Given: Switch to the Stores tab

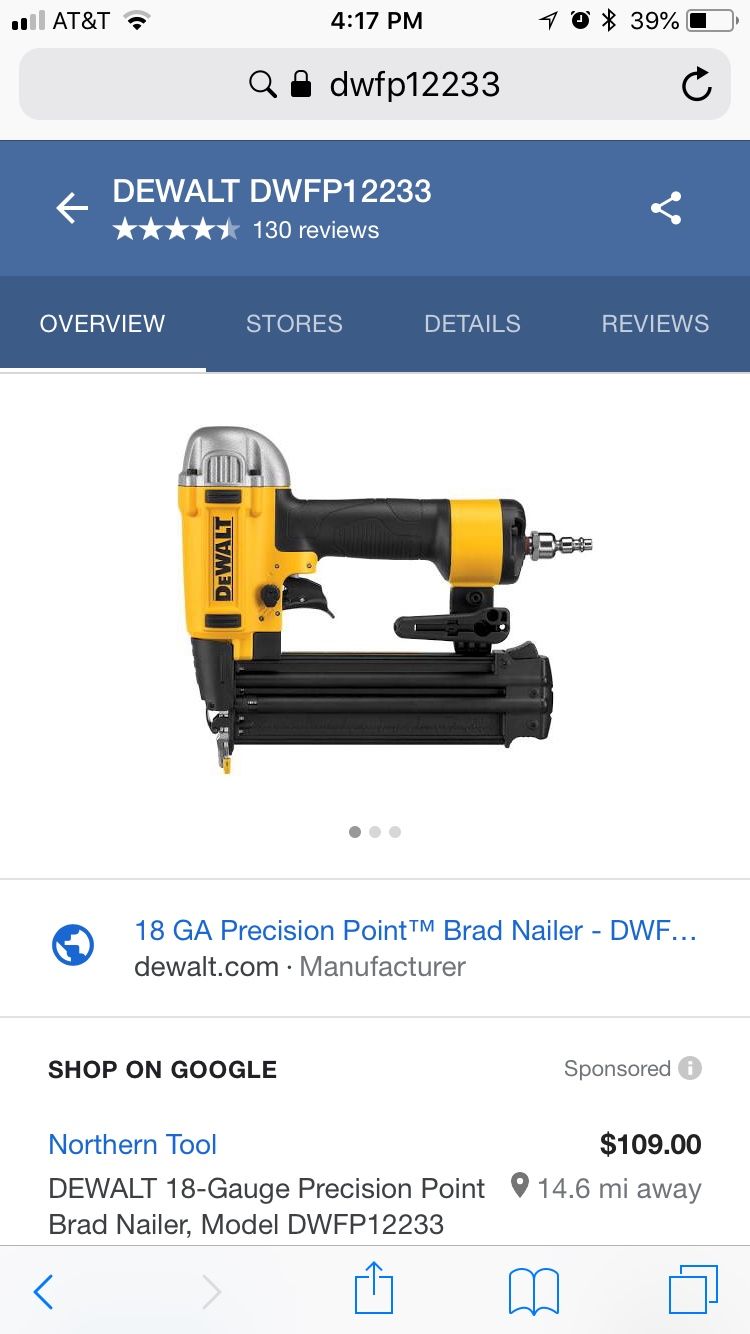Looking at the screenshot, I should click(294, 323).
